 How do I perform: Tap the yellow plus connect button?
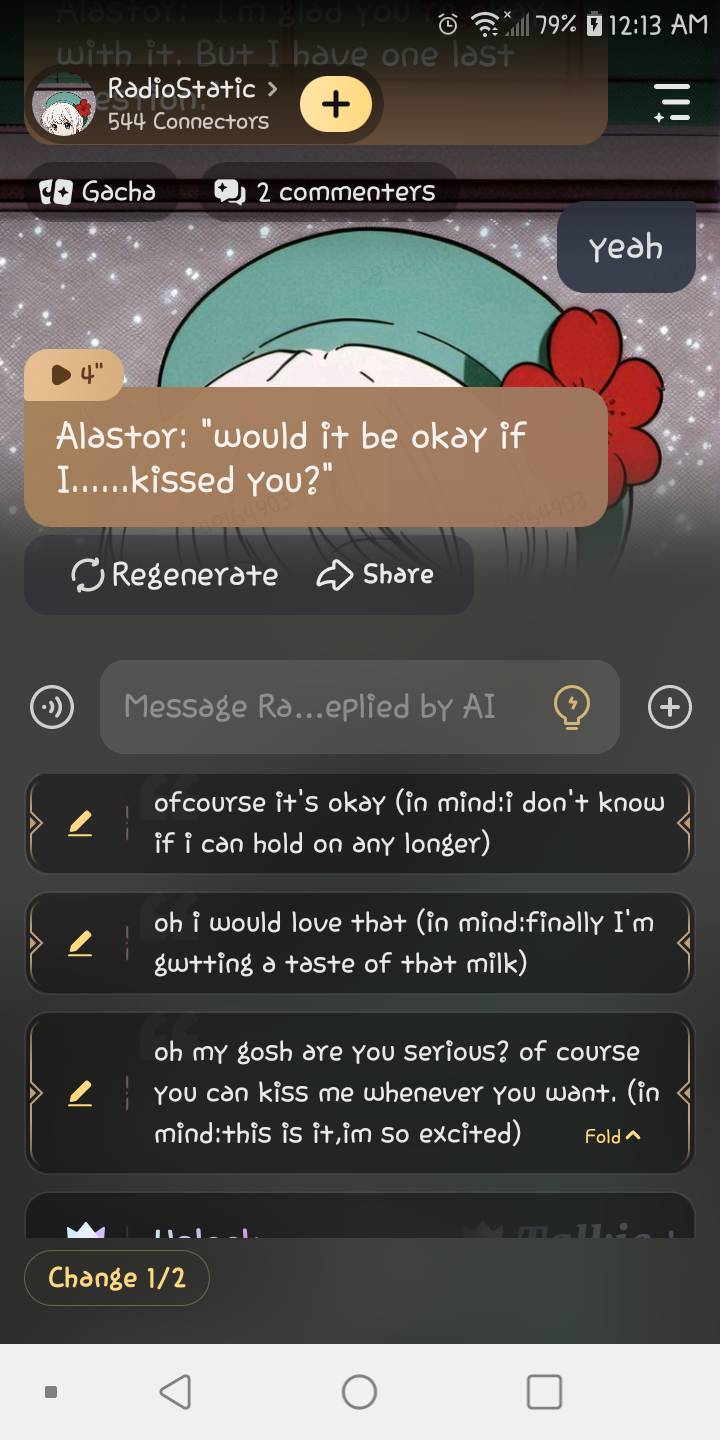pos(335,104)
